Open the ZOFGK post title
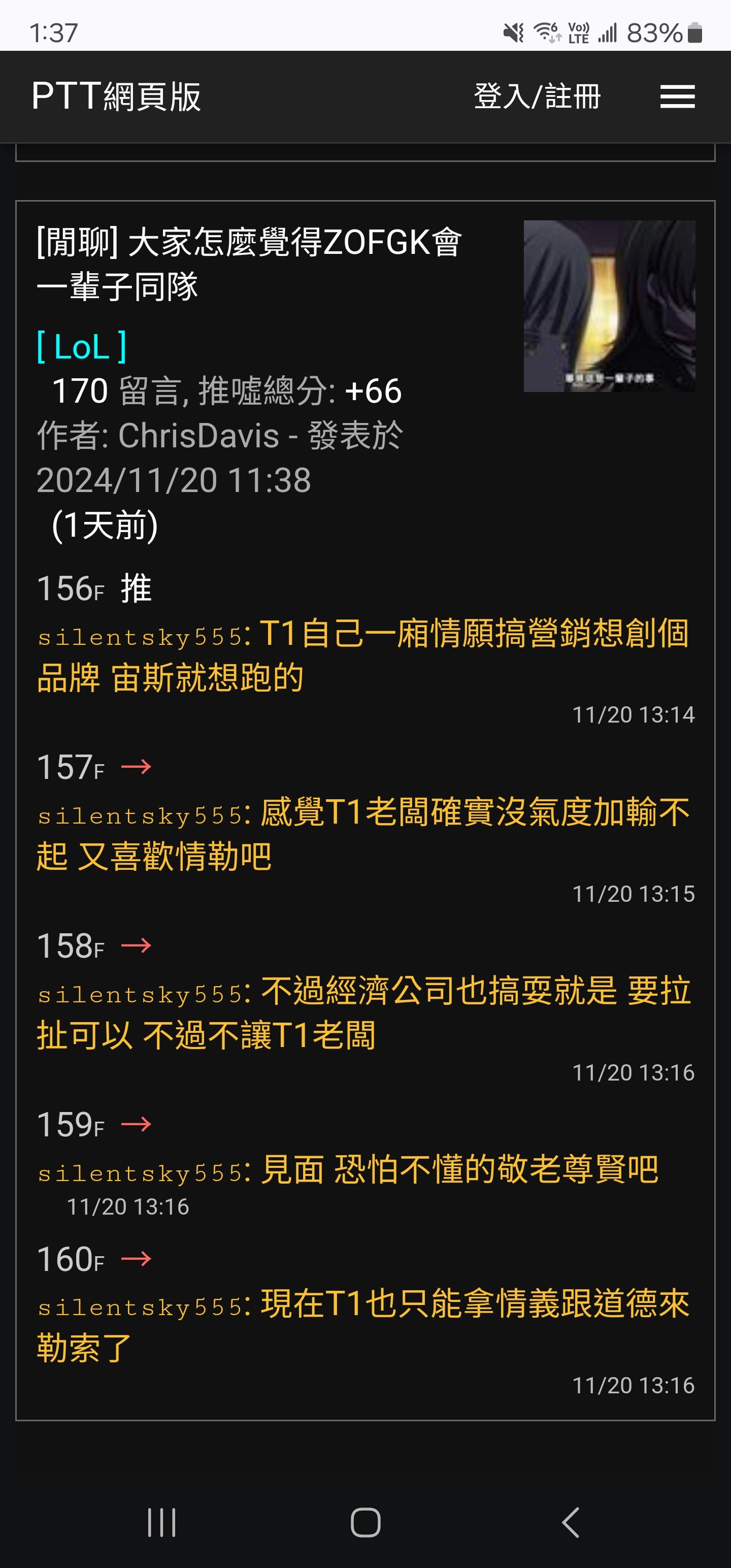 [x=249, y=264]
